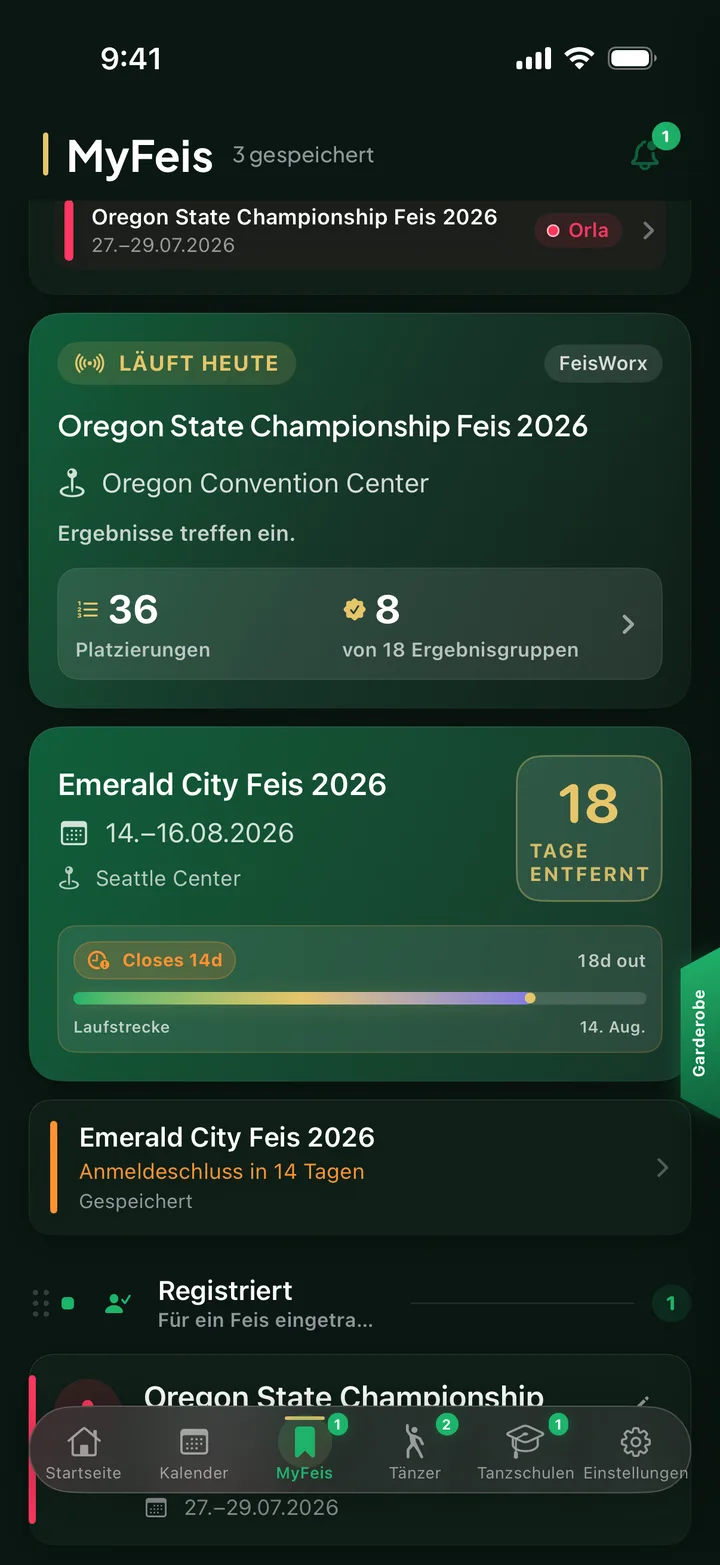Image resolution: width=720 pixels, height=1565 pixels.
Task: Collapse the Registriert section header
Action: [360, 1304]
